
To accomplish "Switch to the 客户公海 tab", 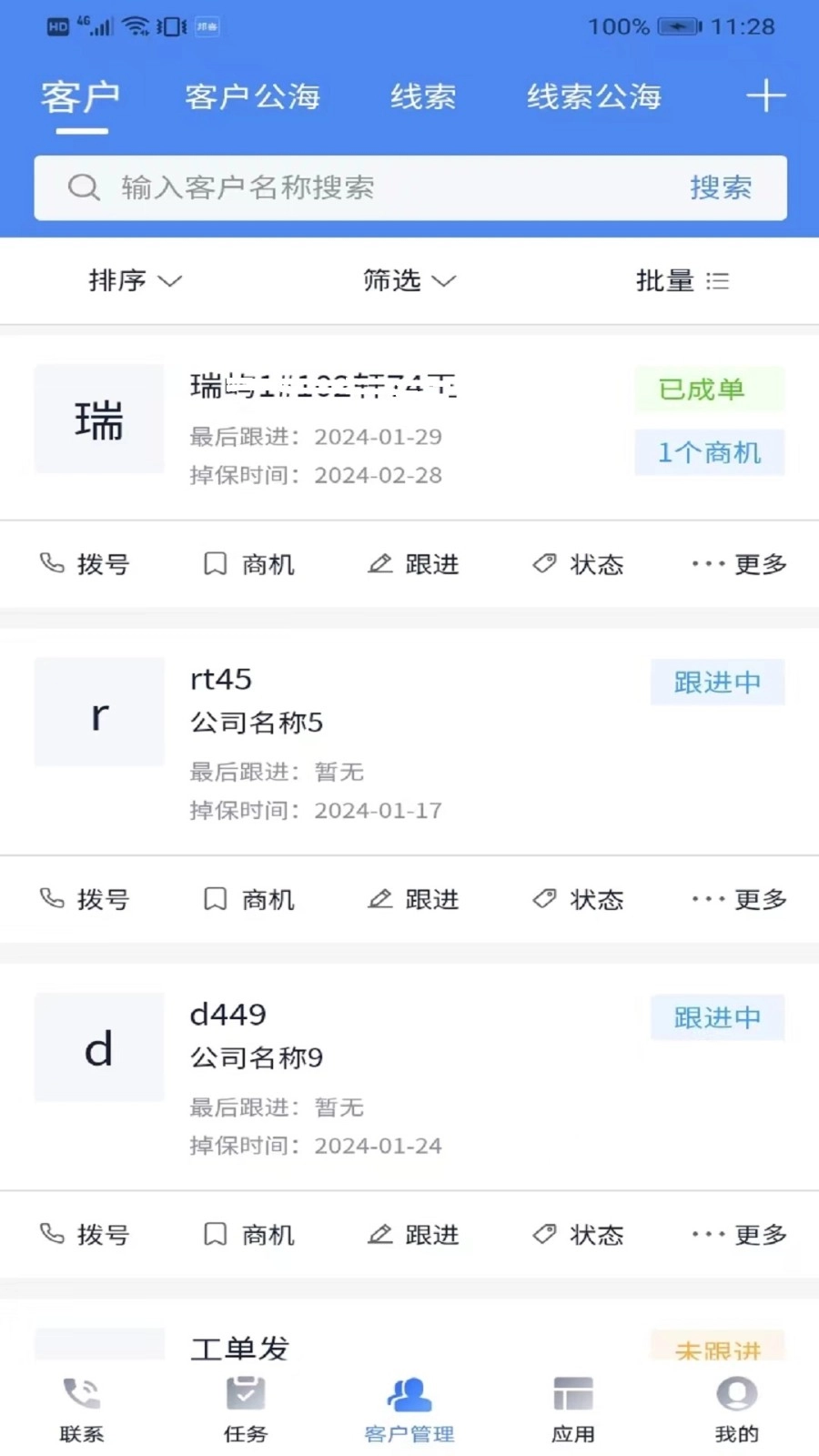I will [x=252, y=96].
